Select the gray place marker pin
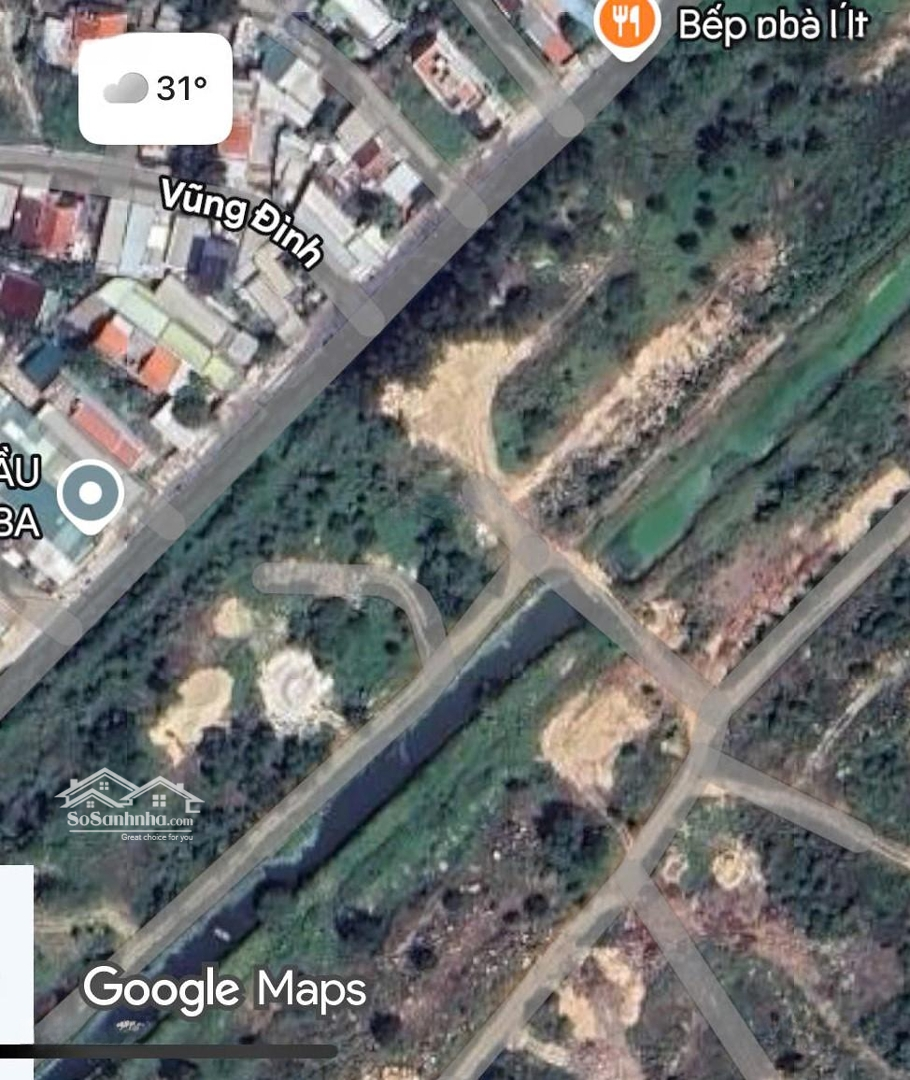This screenshot has width=910, height=1080. point(90,495)
